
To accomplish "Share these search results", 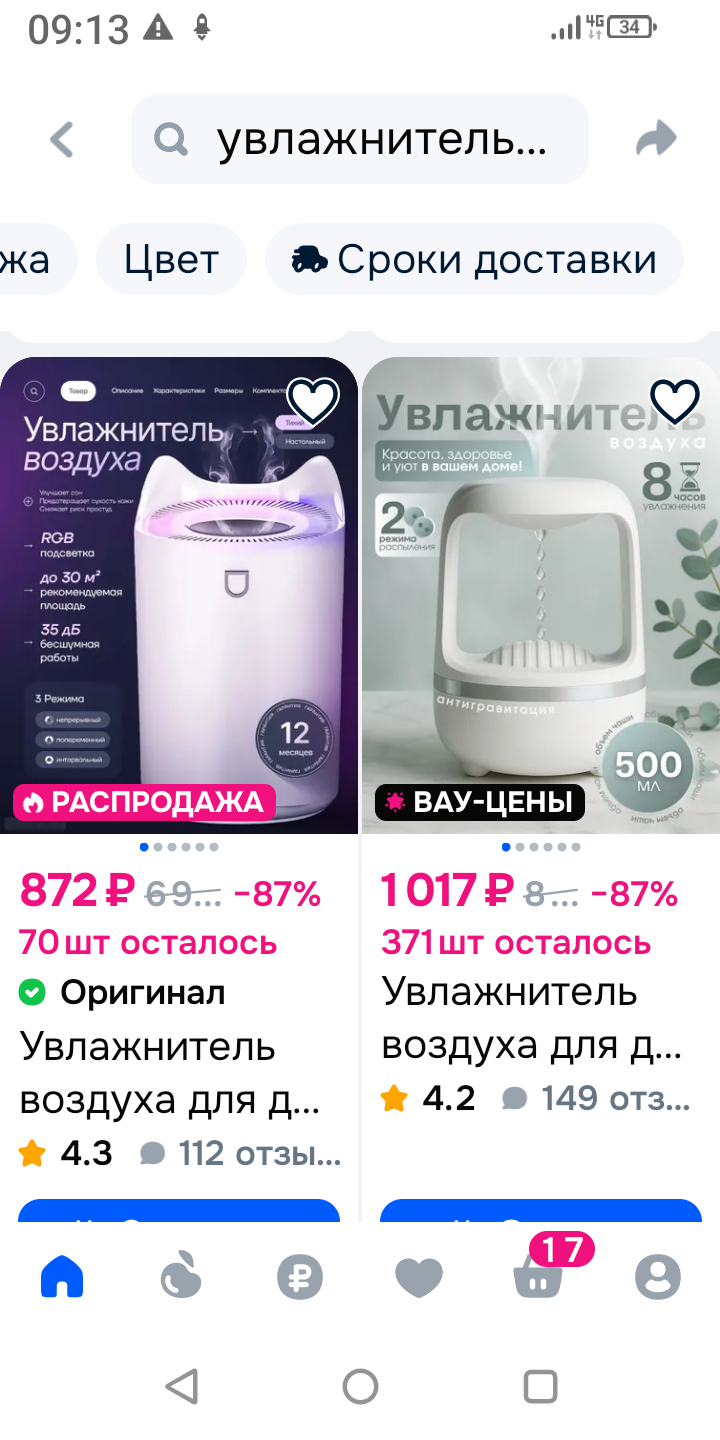I will pos(656,140).
